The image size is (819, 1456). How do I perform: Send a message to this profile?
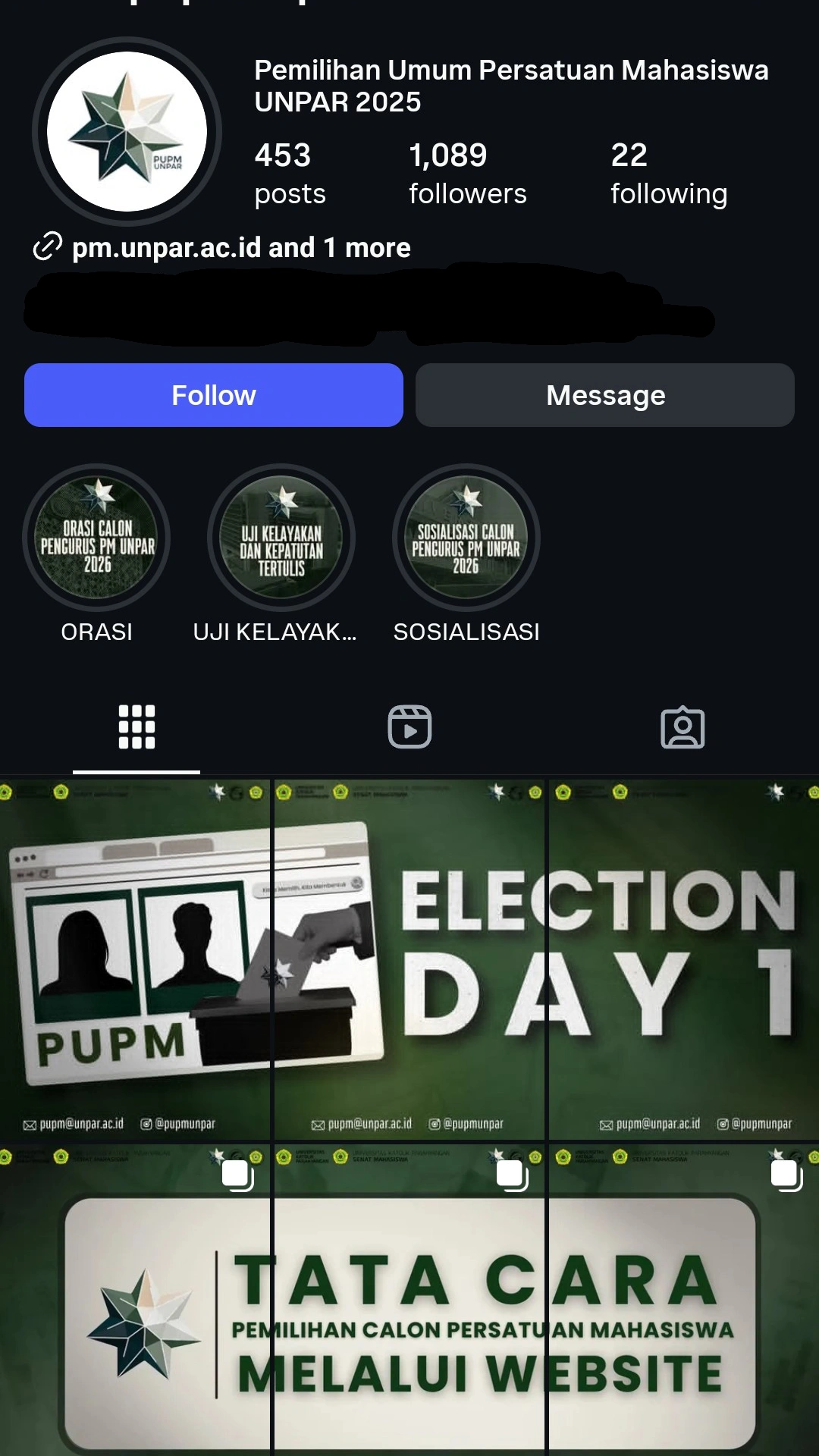(x=604, y=395)
